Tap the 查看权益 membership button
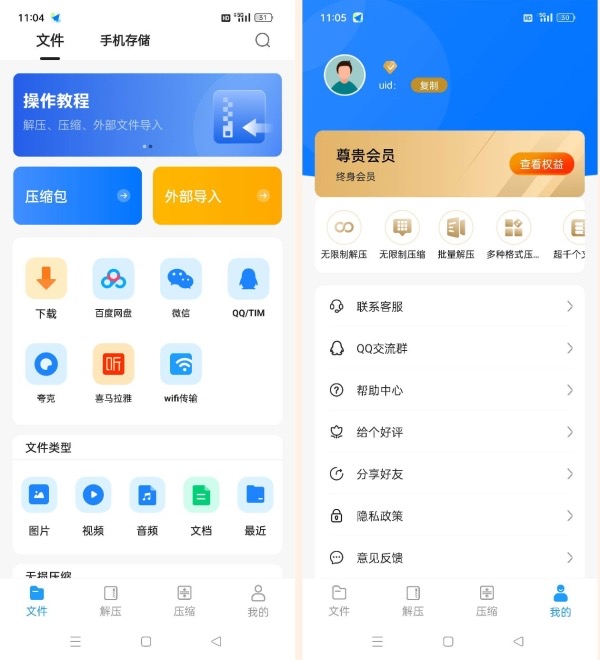Image resolution: width=600 pixels, height=660 pixels. pyautogui.click(x=541, y=164)
